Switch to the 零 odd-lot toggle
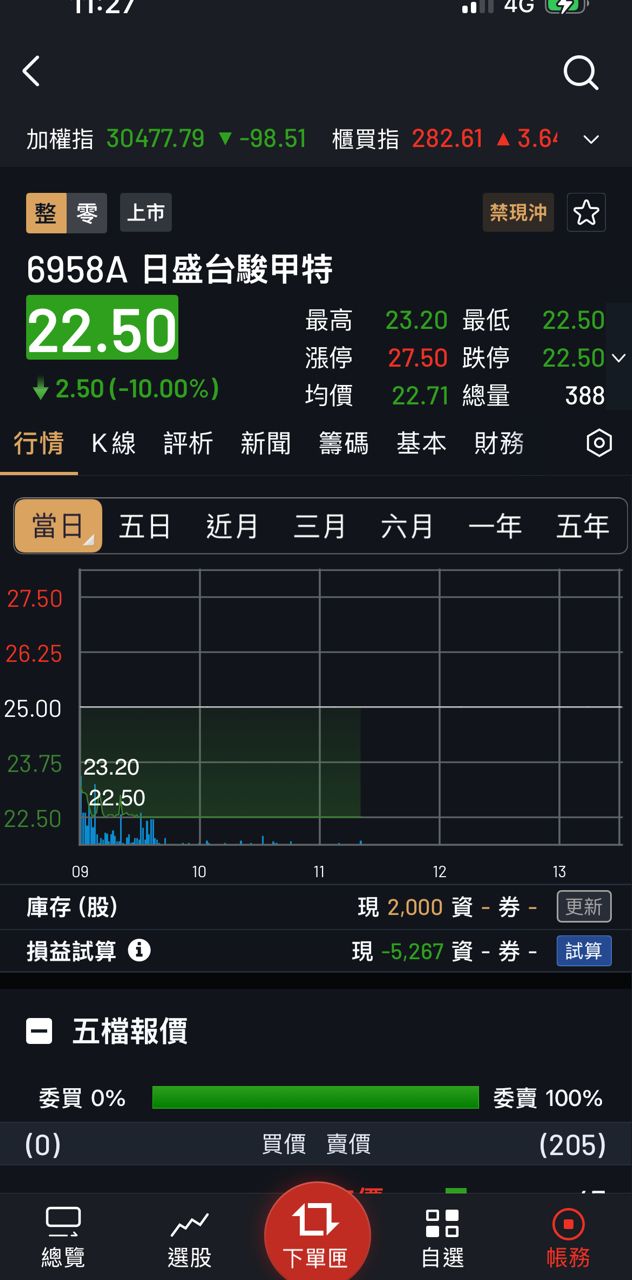This screenshot has width=632, height=1280. (x=87, y=213)
